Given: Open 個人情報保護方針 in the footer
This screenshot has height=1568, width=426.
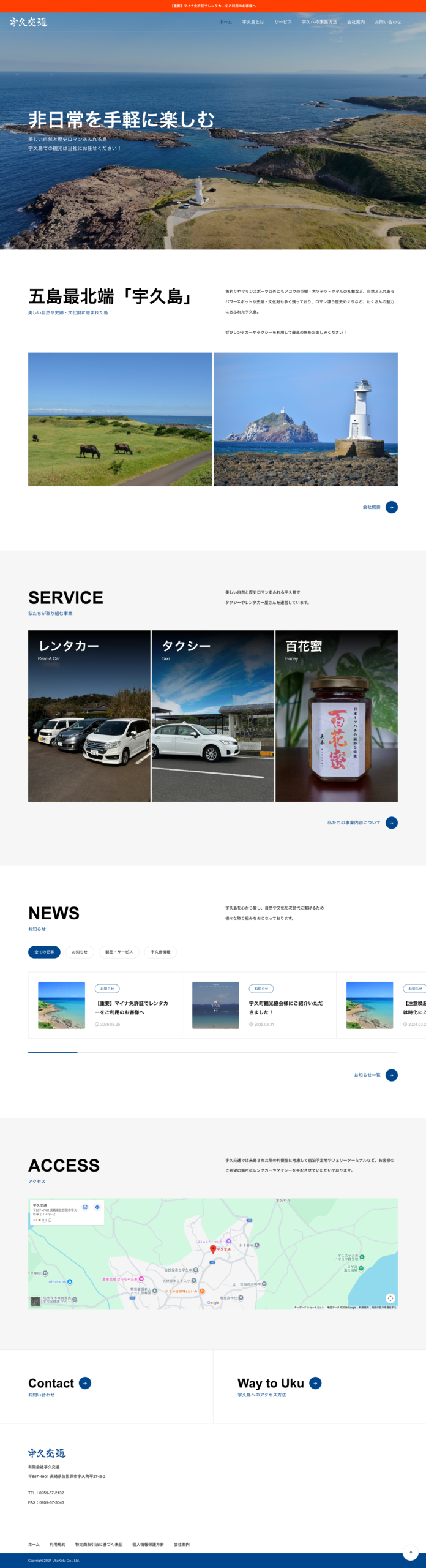Looking at the screenshot, I should coord(148,1544).
